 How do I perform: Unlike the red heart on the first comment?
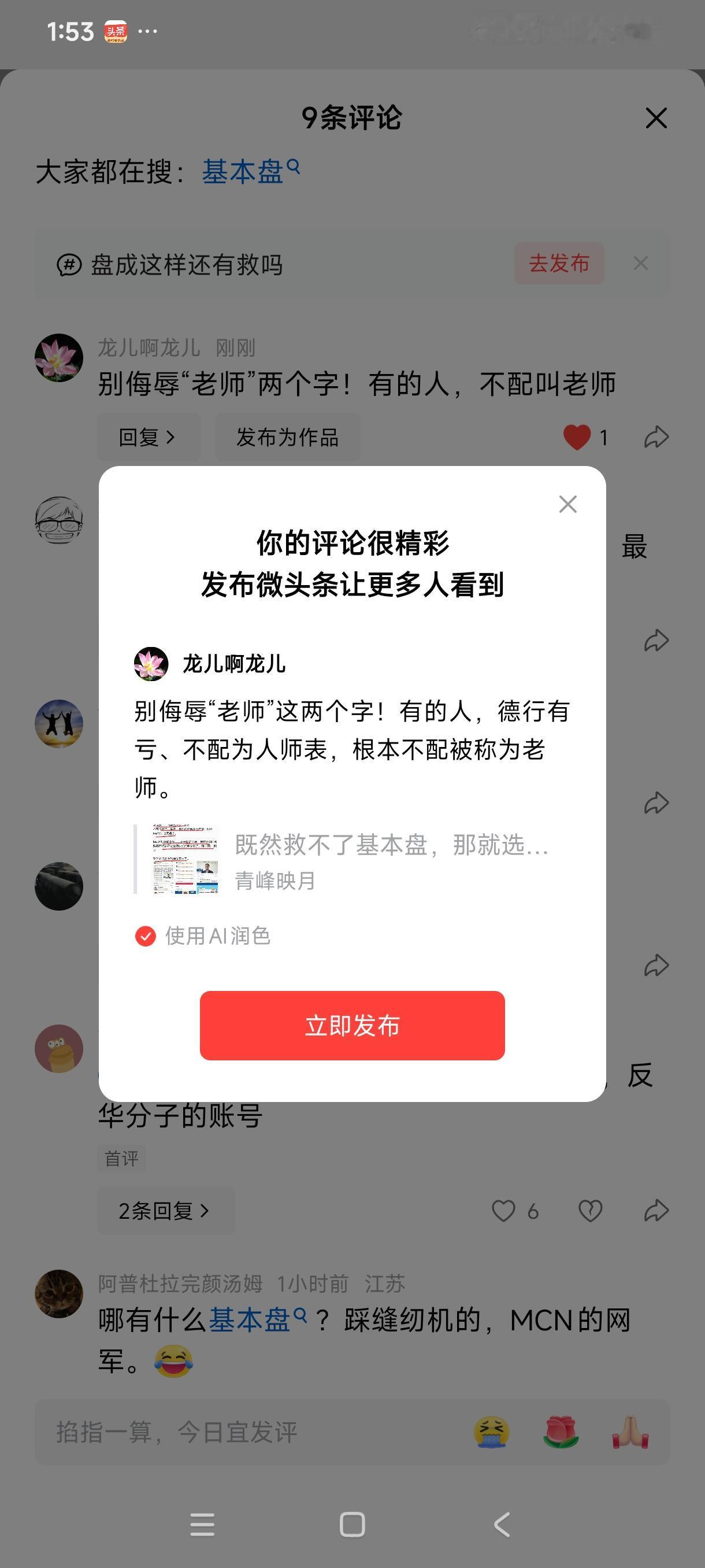click(x=576, y=436)
